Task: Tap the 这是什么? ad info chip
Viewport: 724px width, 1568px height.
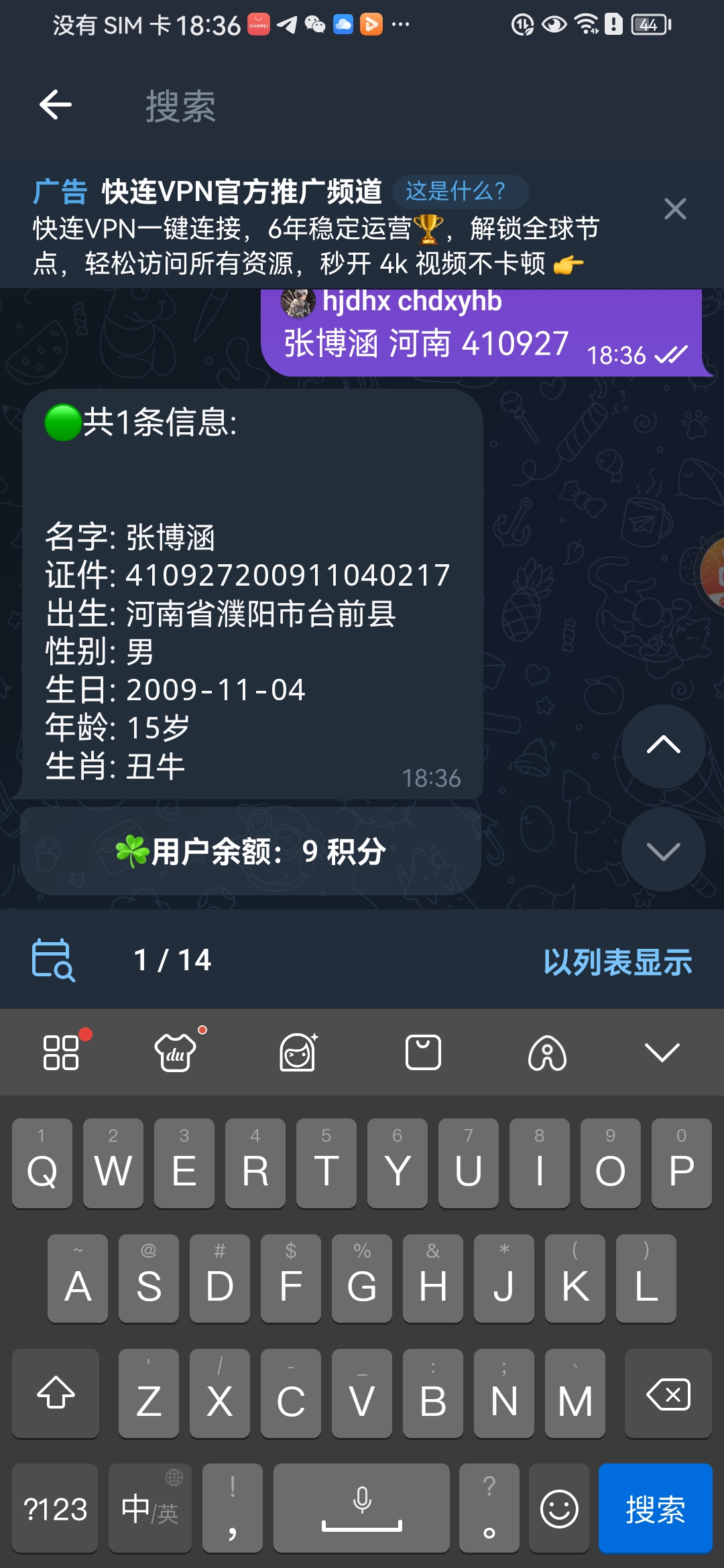Action: 460,192
